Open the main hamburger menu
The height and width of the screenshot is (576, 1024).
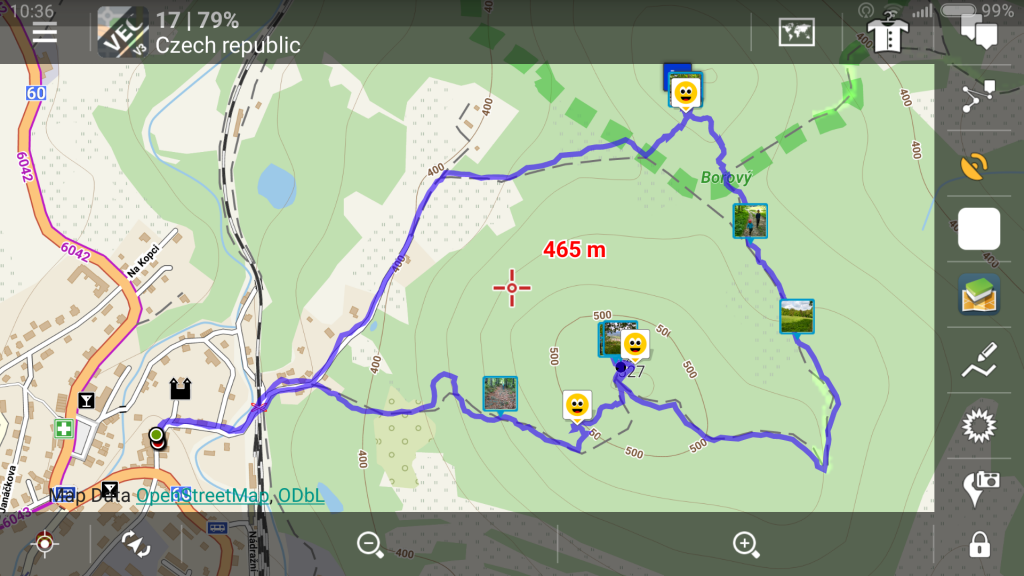(x=44, y=32)
